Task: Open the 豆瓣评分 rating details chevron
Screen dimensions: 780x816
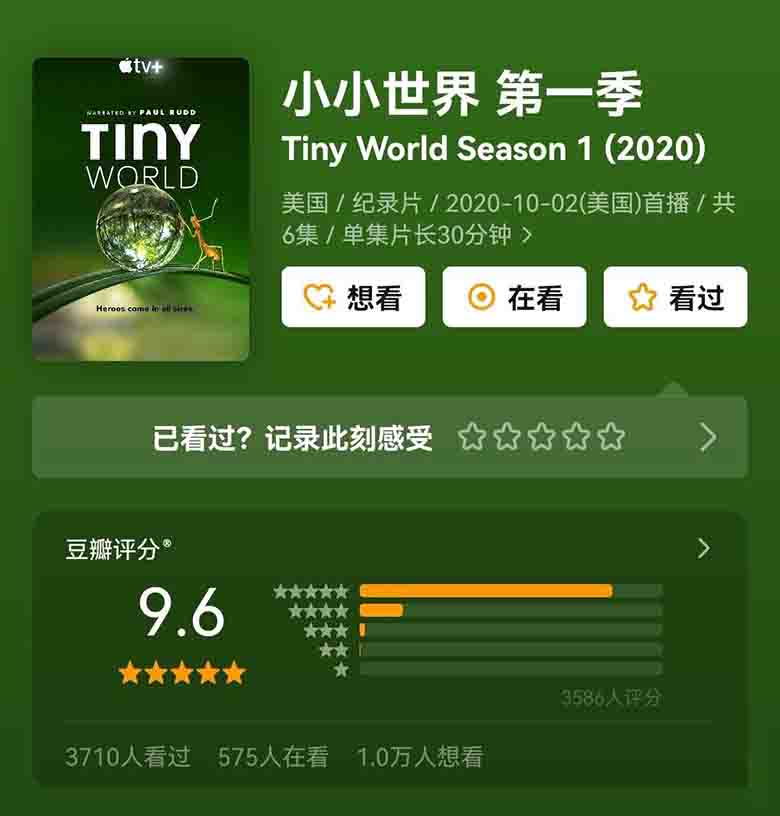Action: tap(704, 548)
